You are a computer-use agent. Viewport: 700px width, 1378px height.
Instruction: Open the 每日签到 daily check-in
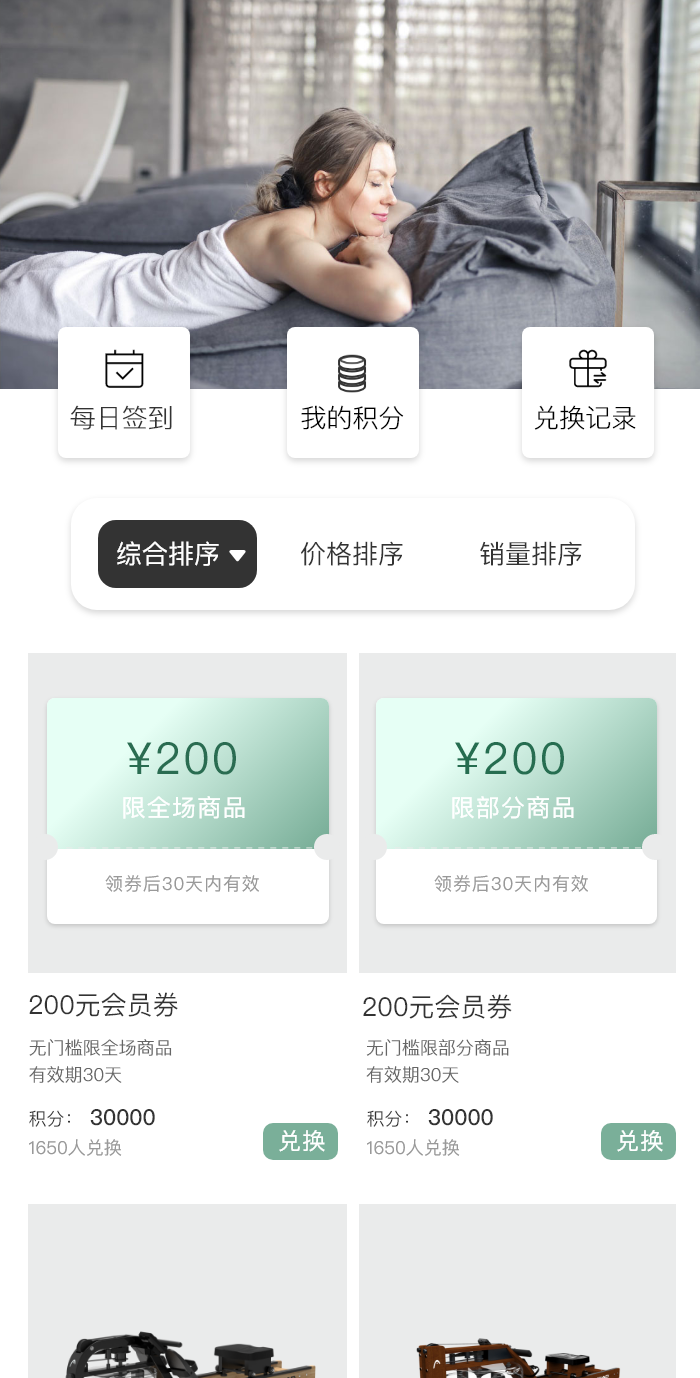[x=124, y=393]
